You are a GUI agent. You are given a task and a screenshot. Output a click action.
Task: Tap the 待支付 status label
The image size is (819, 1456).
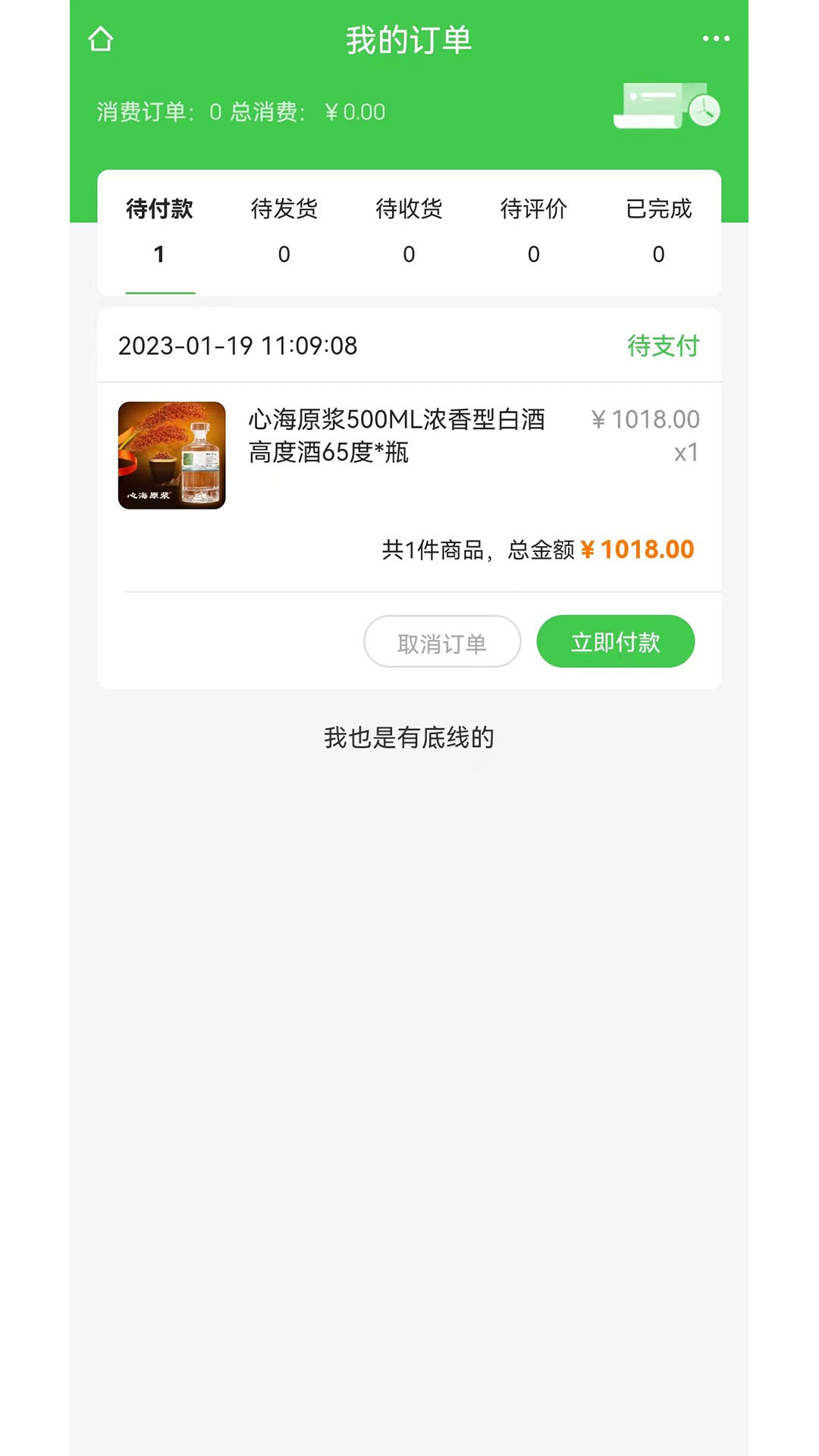click(x=663, y=346)
